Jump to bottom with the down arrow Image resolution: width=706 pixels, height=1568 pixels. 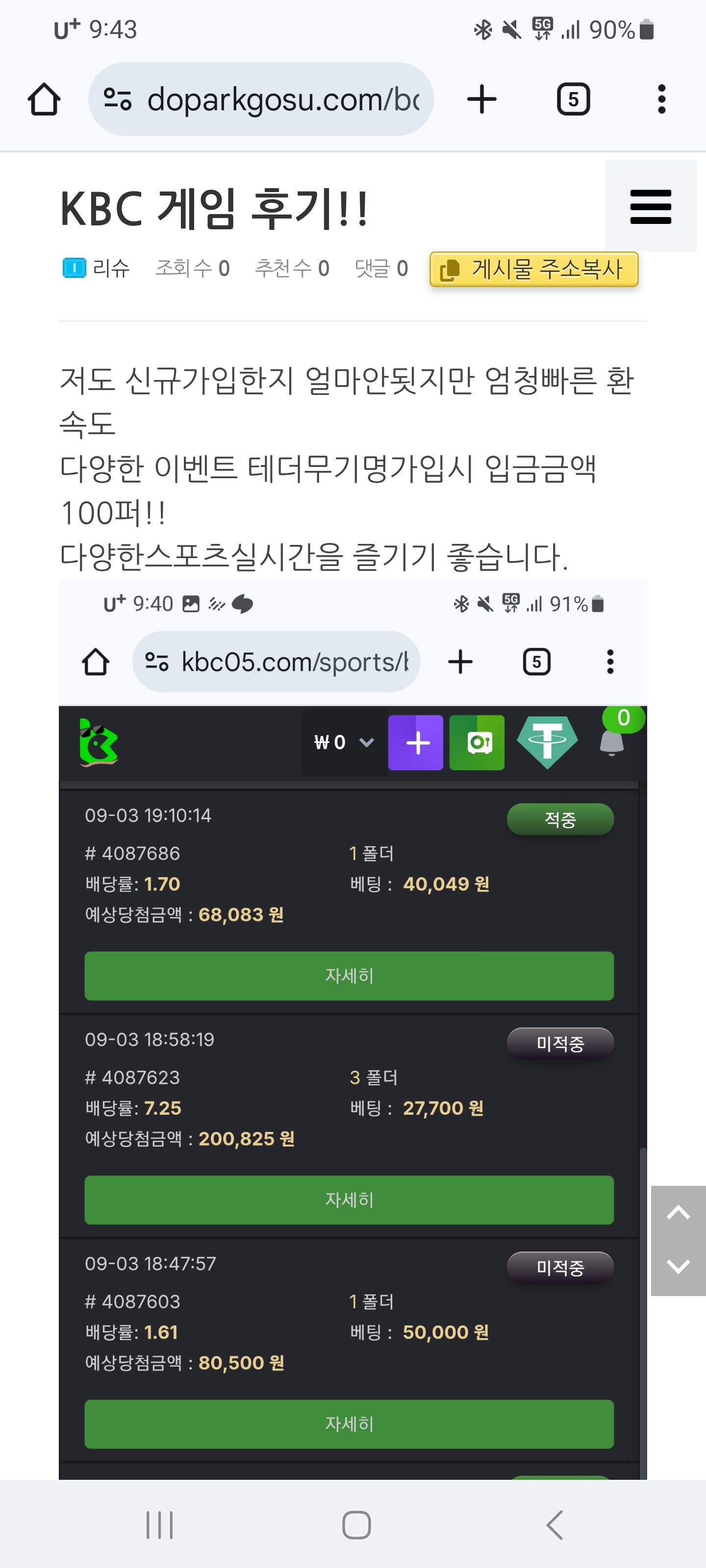coord(678,1267)
